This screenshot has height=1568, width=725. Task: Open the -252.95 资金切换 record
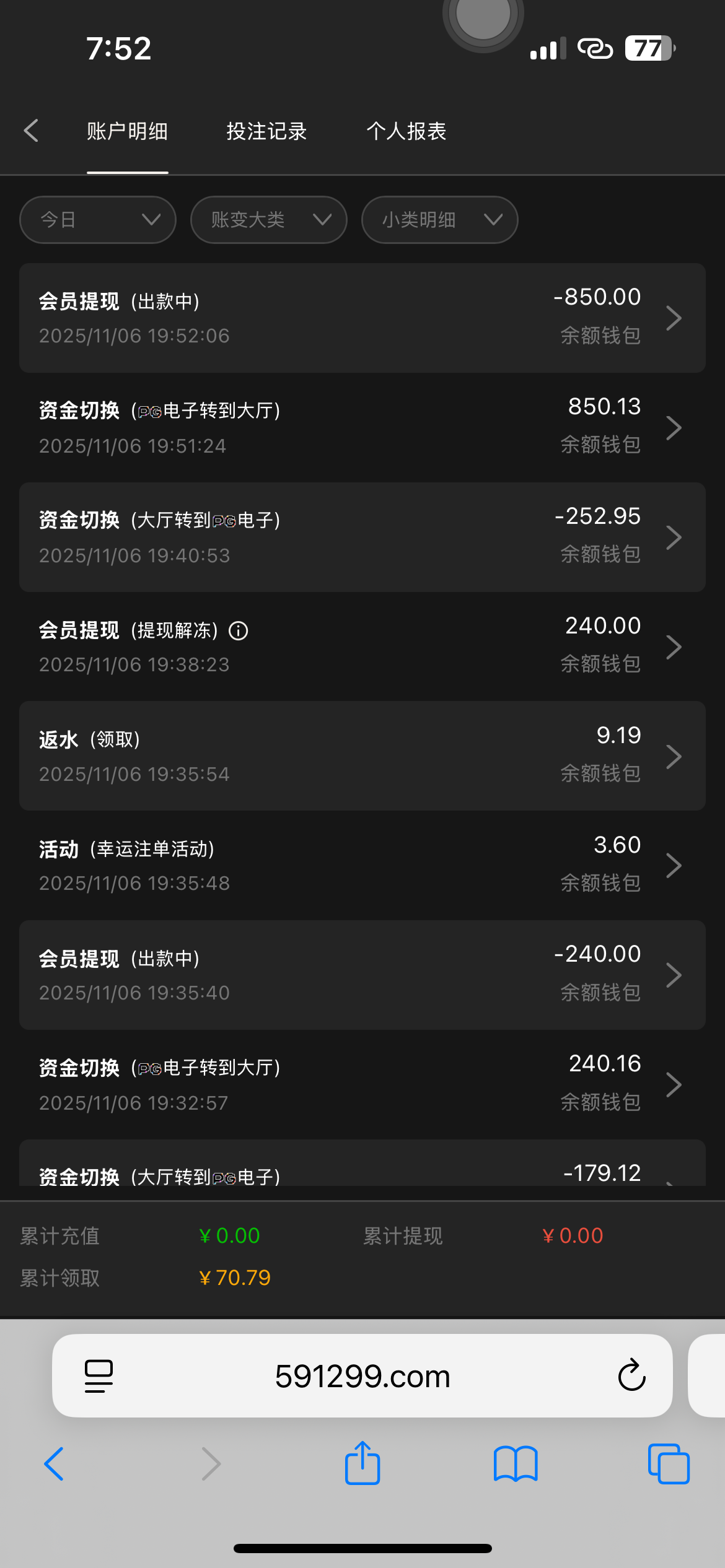point(362,537)
